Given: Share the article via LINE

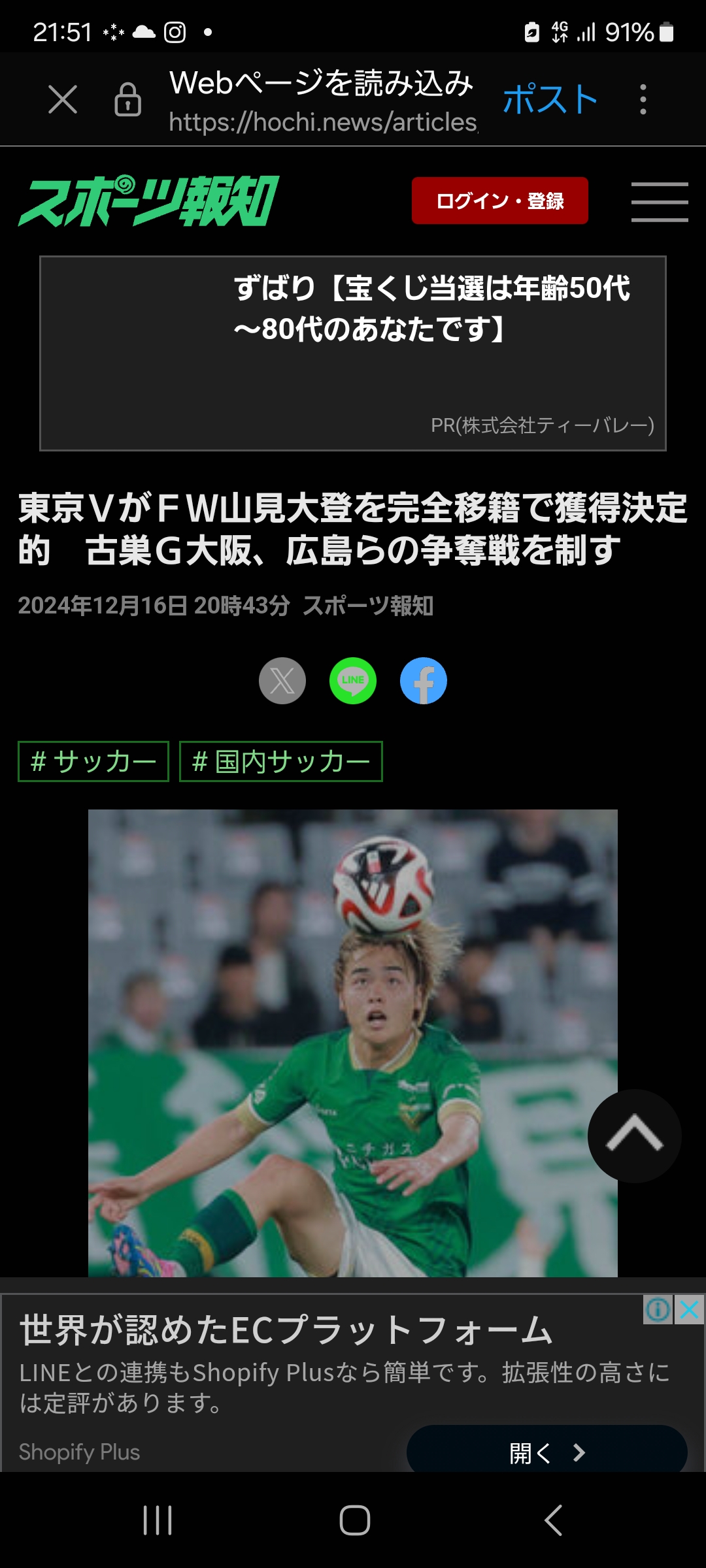Looking at the screenshot, I should pos(353,681).
